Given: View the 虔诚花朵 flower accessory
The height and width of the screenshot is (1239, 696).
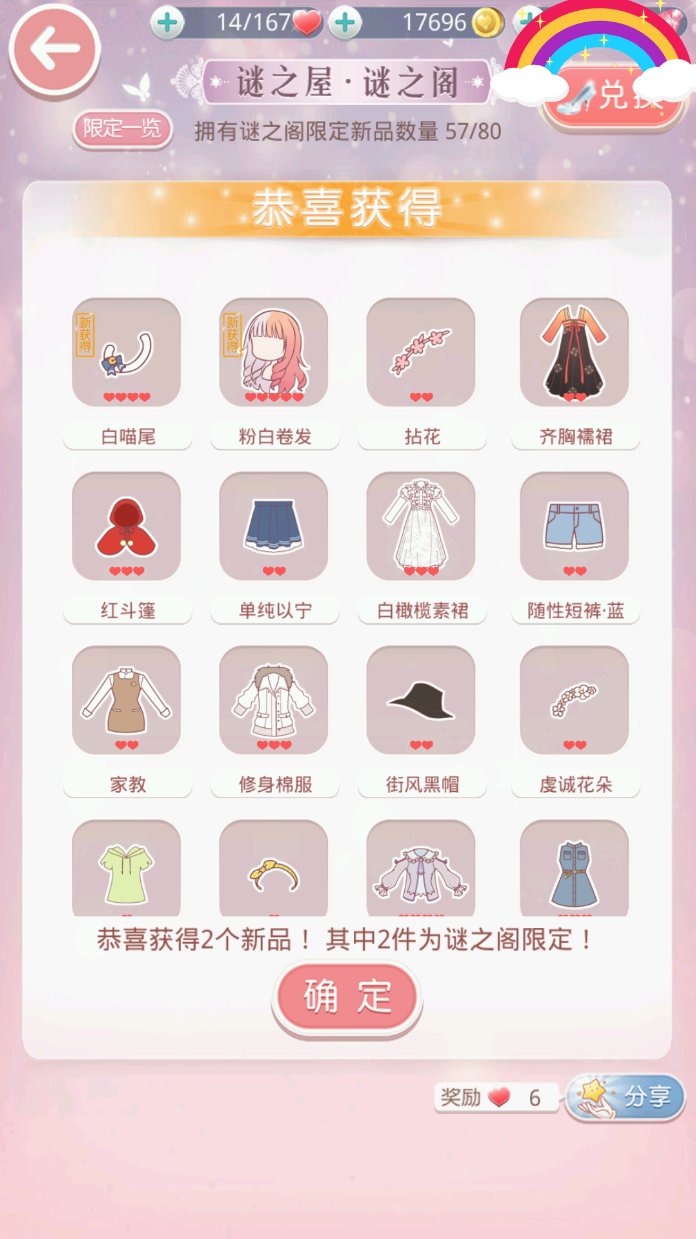Looking at the screenshot, I should coord(574,700).
